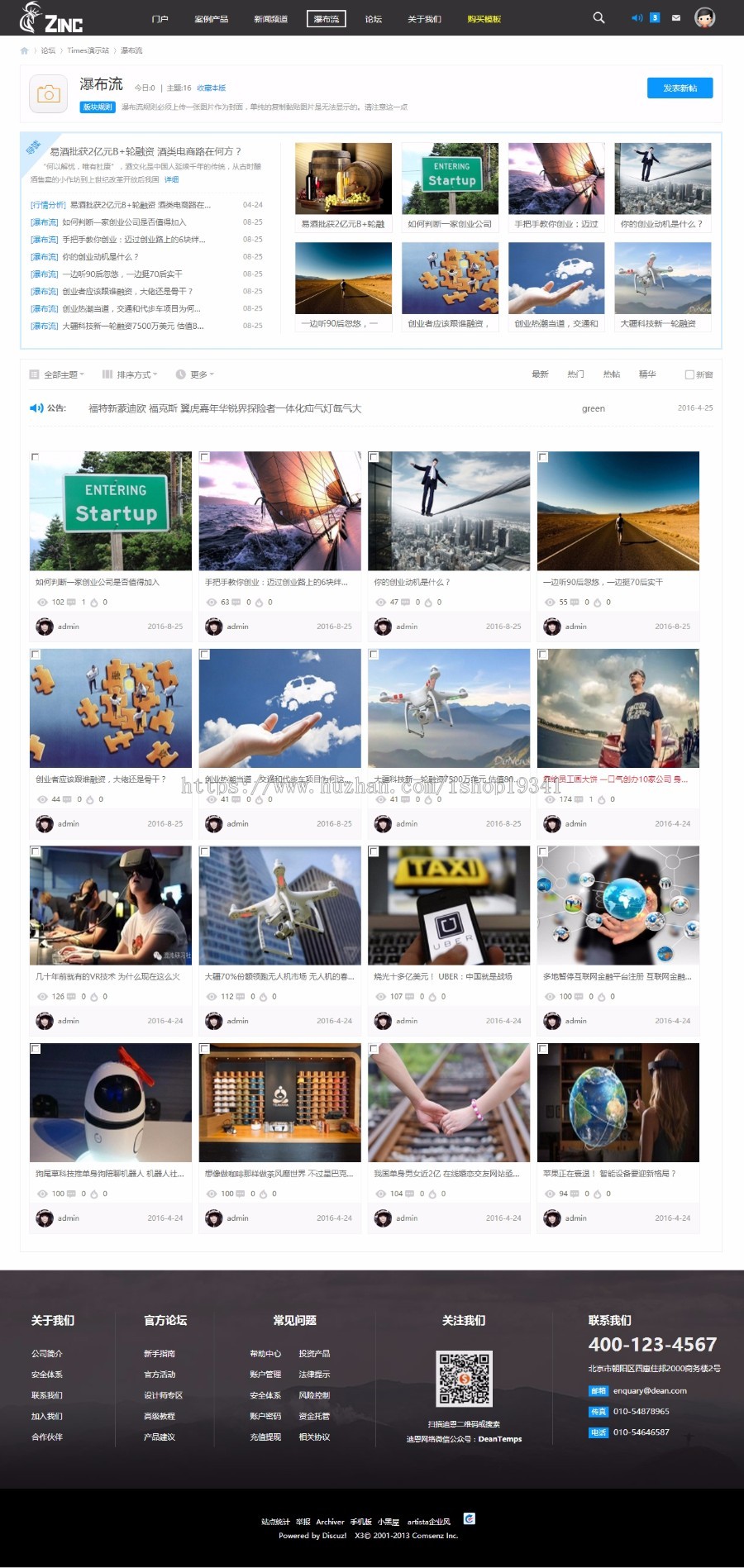The width and height of the screenshot is (744, 1568).
Task: Open the mail messages icon
Action: tap(676, 17)
